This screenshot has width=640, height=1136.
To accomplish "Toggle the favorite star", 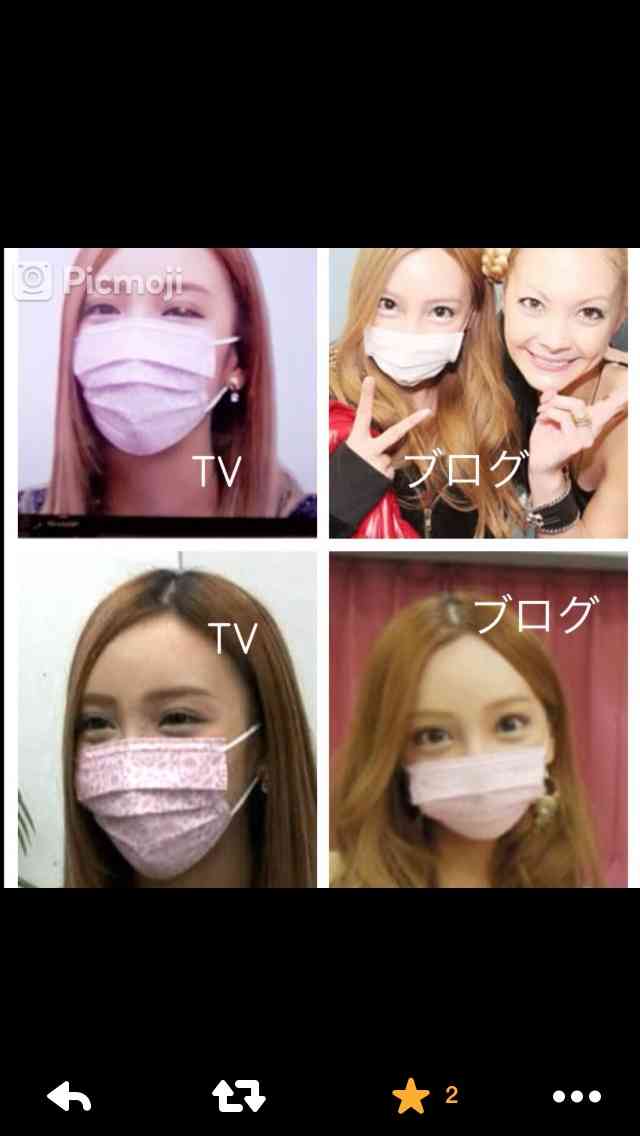I will [x=410, y=1097].
